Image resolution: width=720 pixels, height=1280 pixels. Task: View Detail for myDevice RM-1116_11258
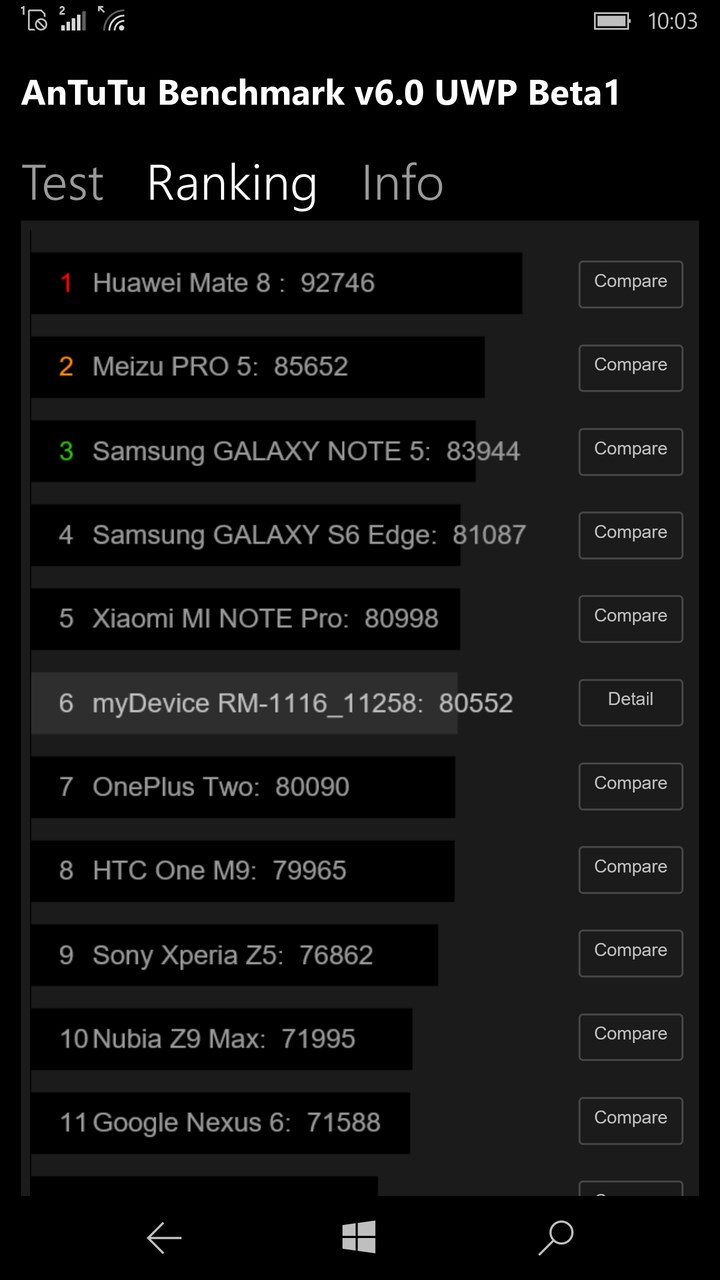[x=631, y=702]
